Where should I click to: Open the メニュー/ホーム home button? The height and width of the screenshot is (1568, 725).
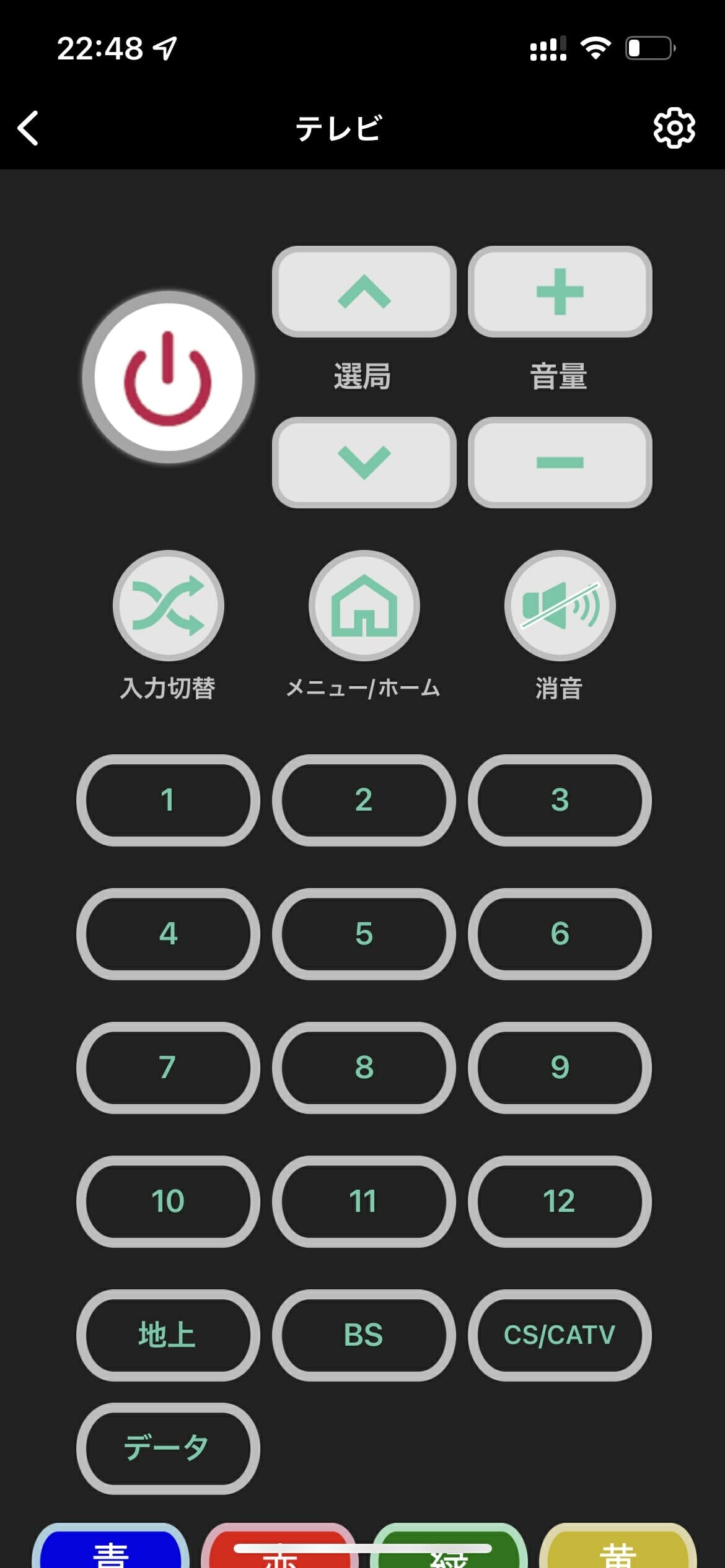click(364, 606)
